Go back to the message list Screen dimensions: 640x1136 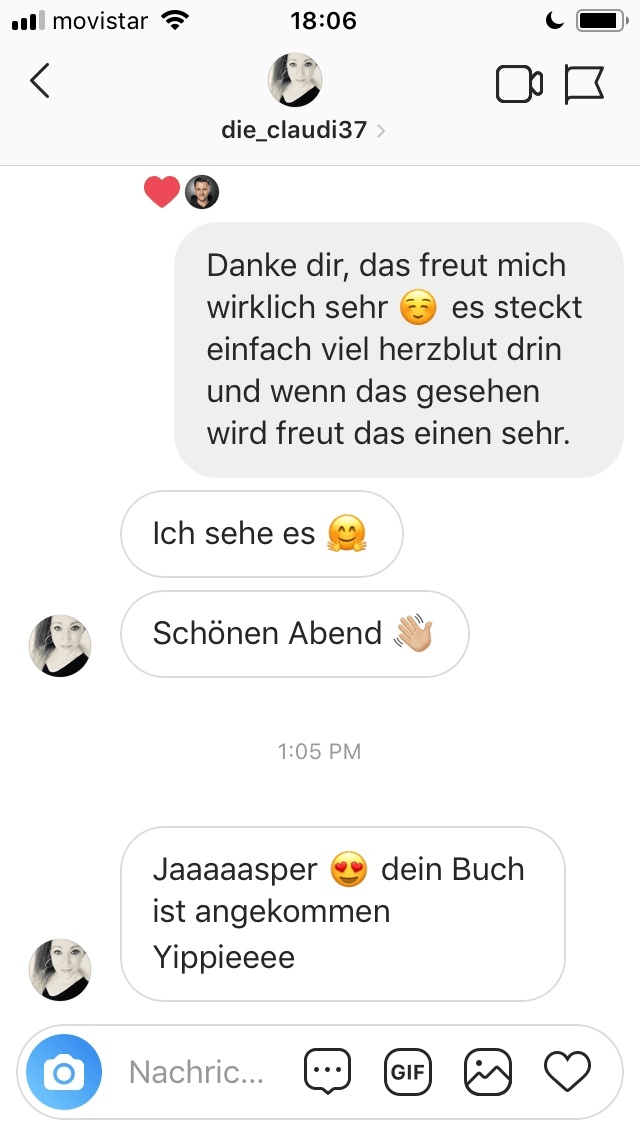coord(40,82)
